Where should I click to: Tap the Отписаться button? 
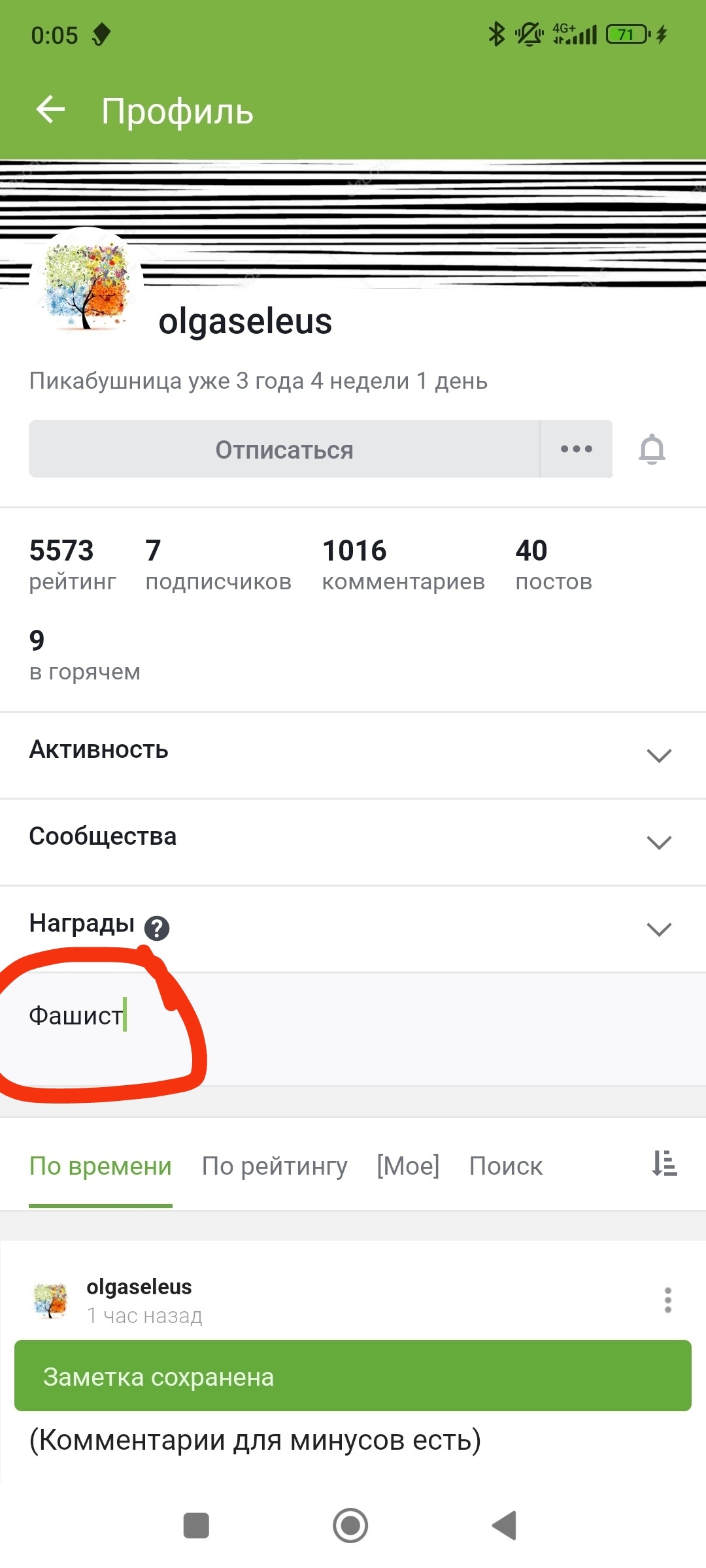tap(284, 449)
